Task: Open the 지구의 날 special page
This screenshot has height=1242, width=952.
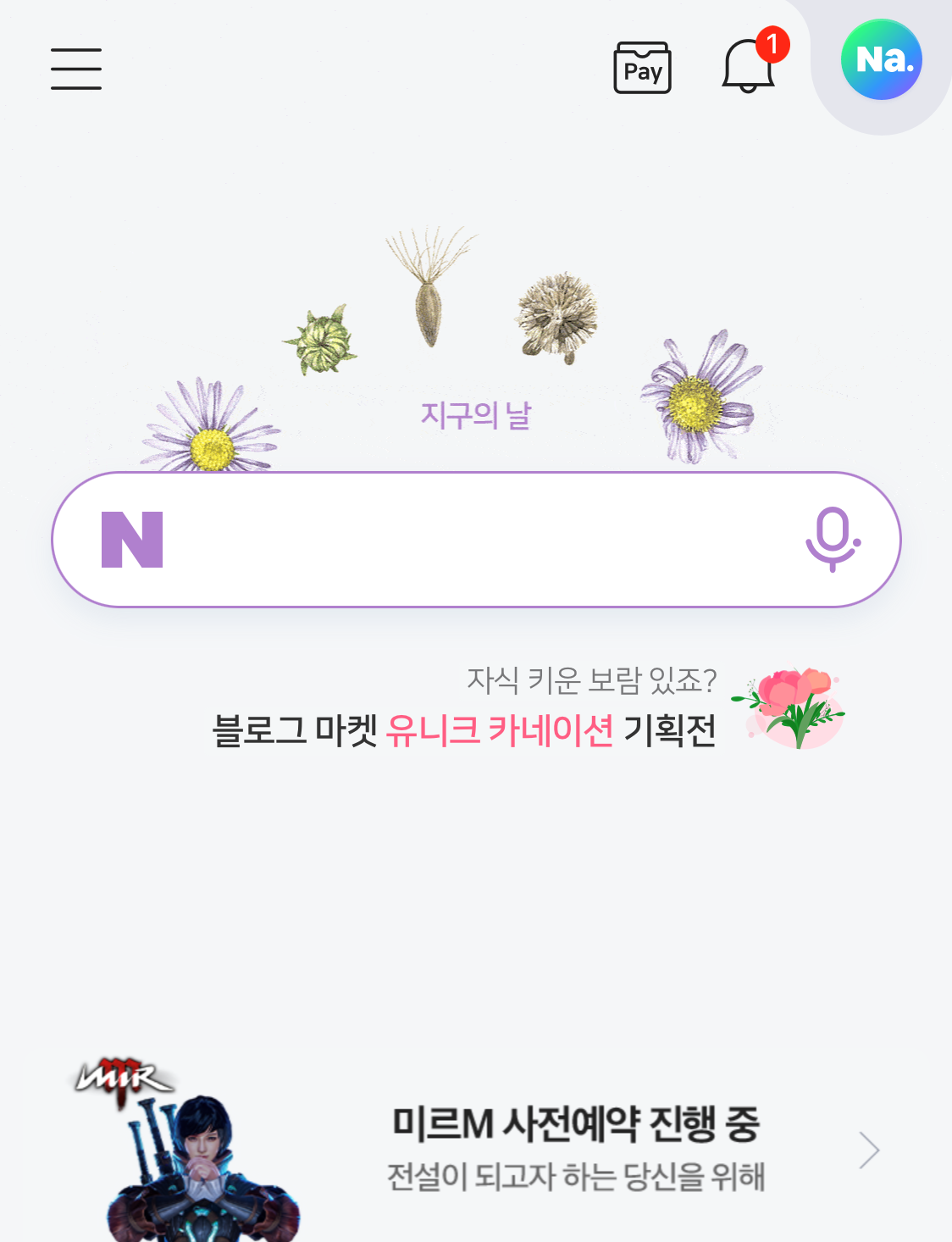Action: [477, 416]
